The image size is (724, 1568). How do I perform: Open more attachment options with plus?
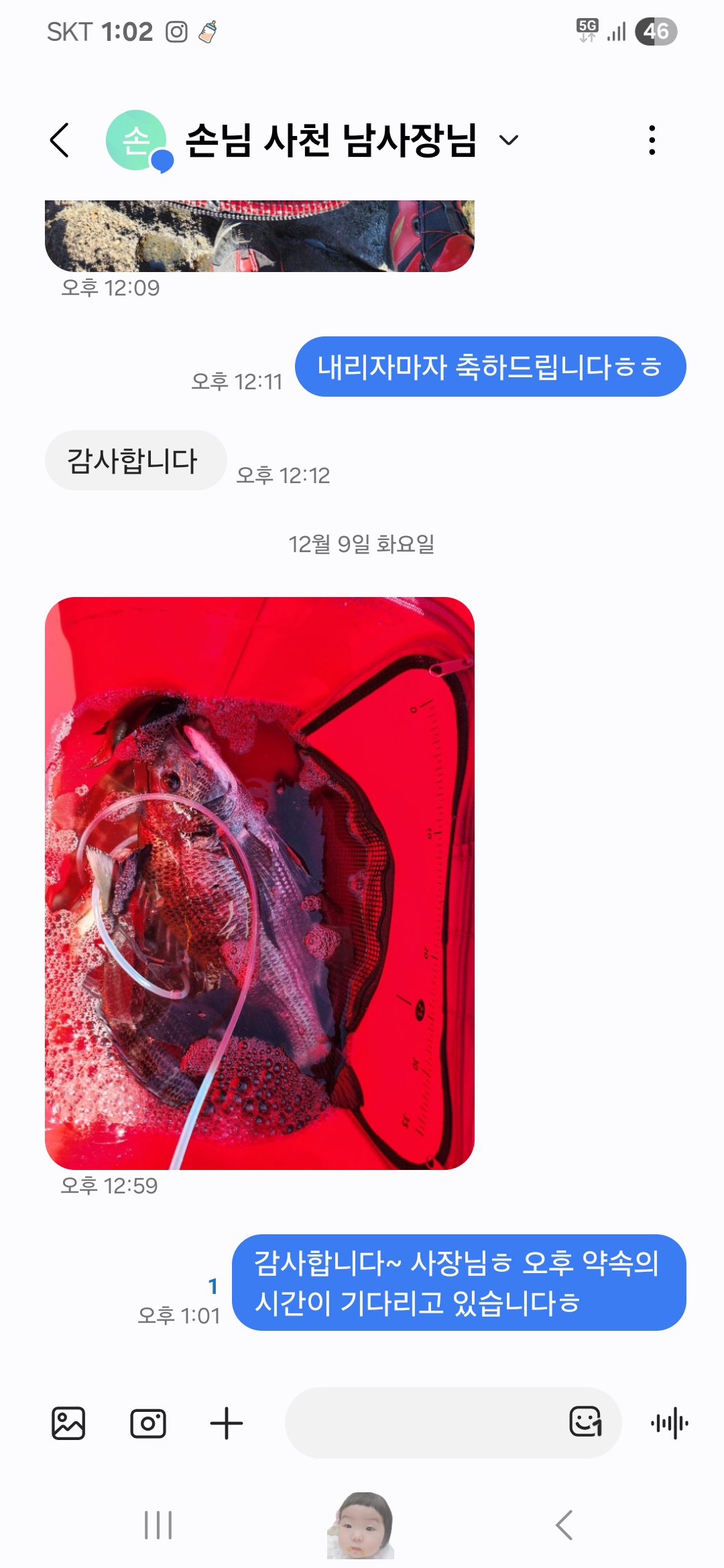(226, 1423)
